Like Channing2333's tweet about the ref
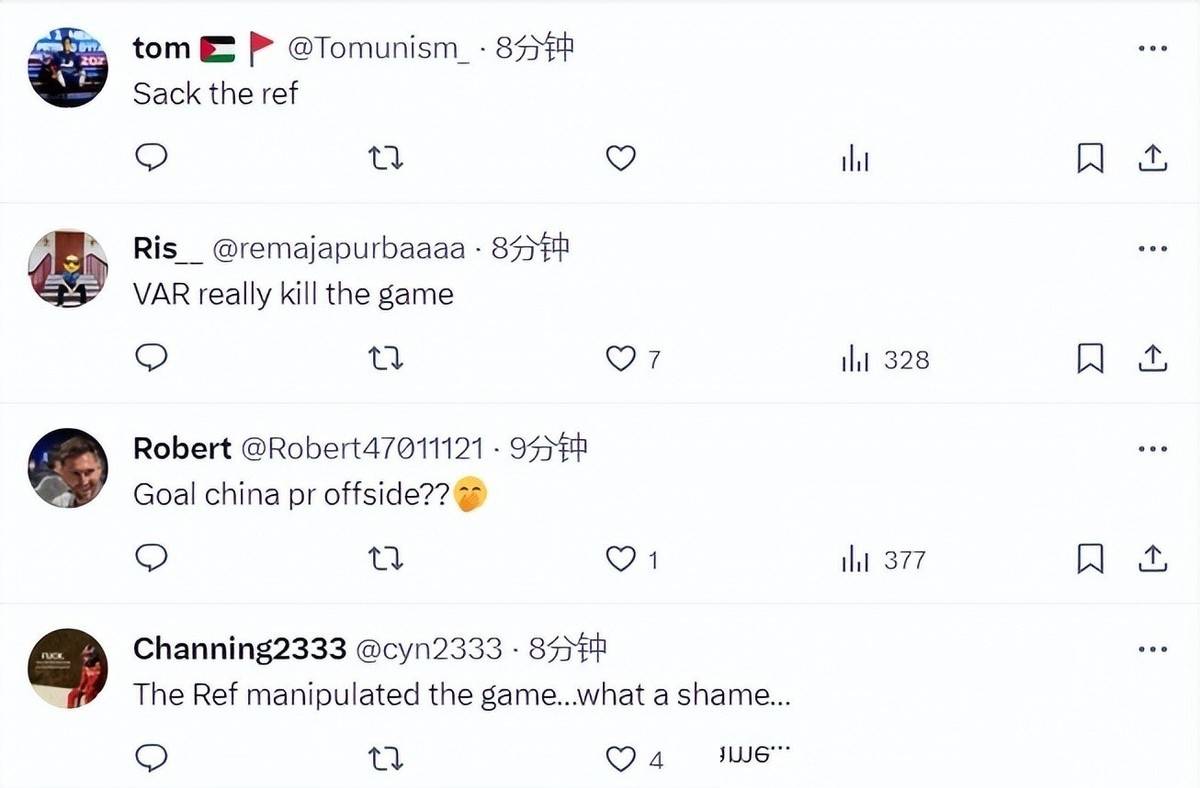The width and height of the screenshot is (1200, 788). click(621, 758)
